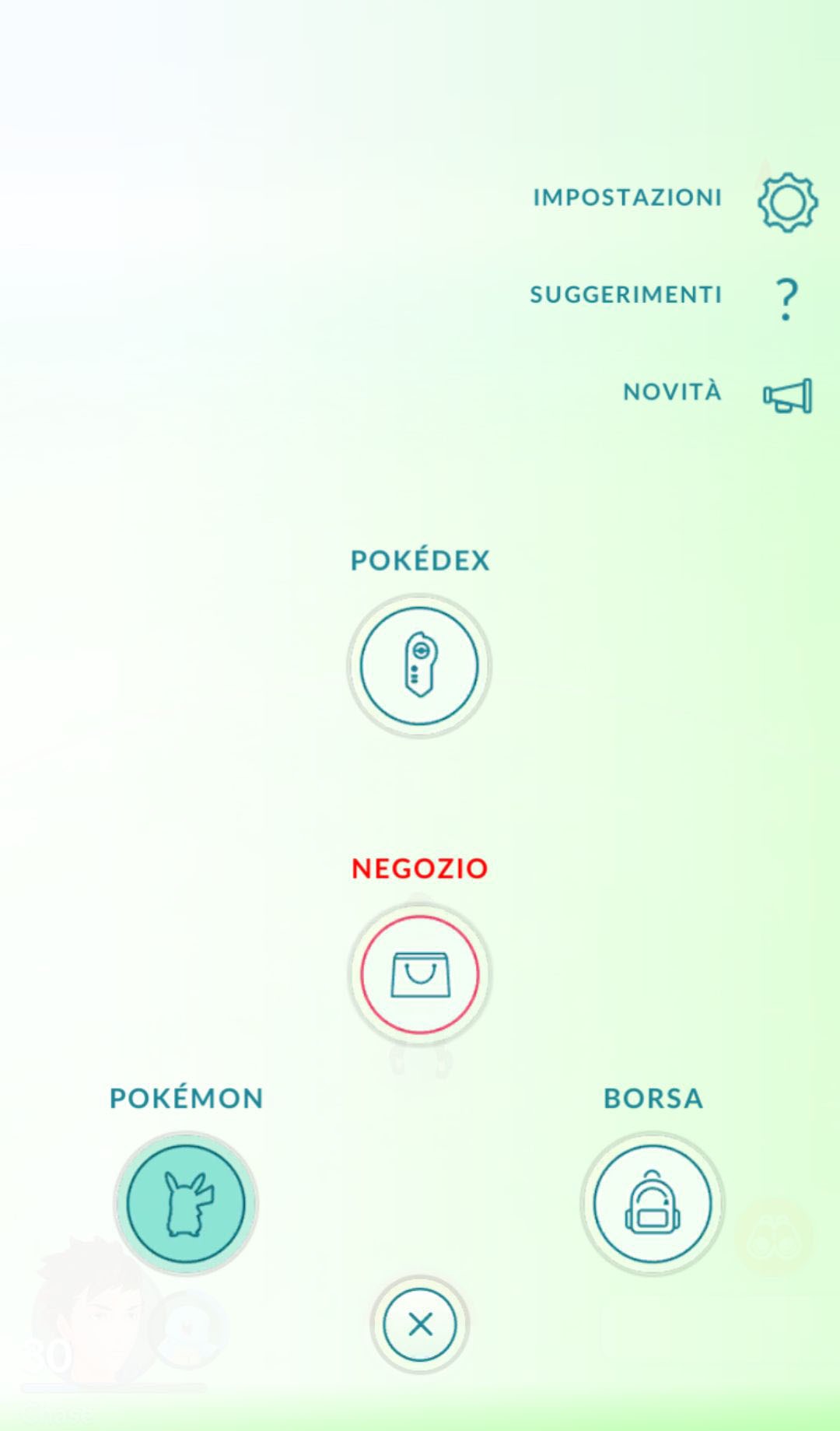Viewport: 840px width, 1431px height.
Task: Open Suggerimenti tips
Action: click(x=786, y=298)
